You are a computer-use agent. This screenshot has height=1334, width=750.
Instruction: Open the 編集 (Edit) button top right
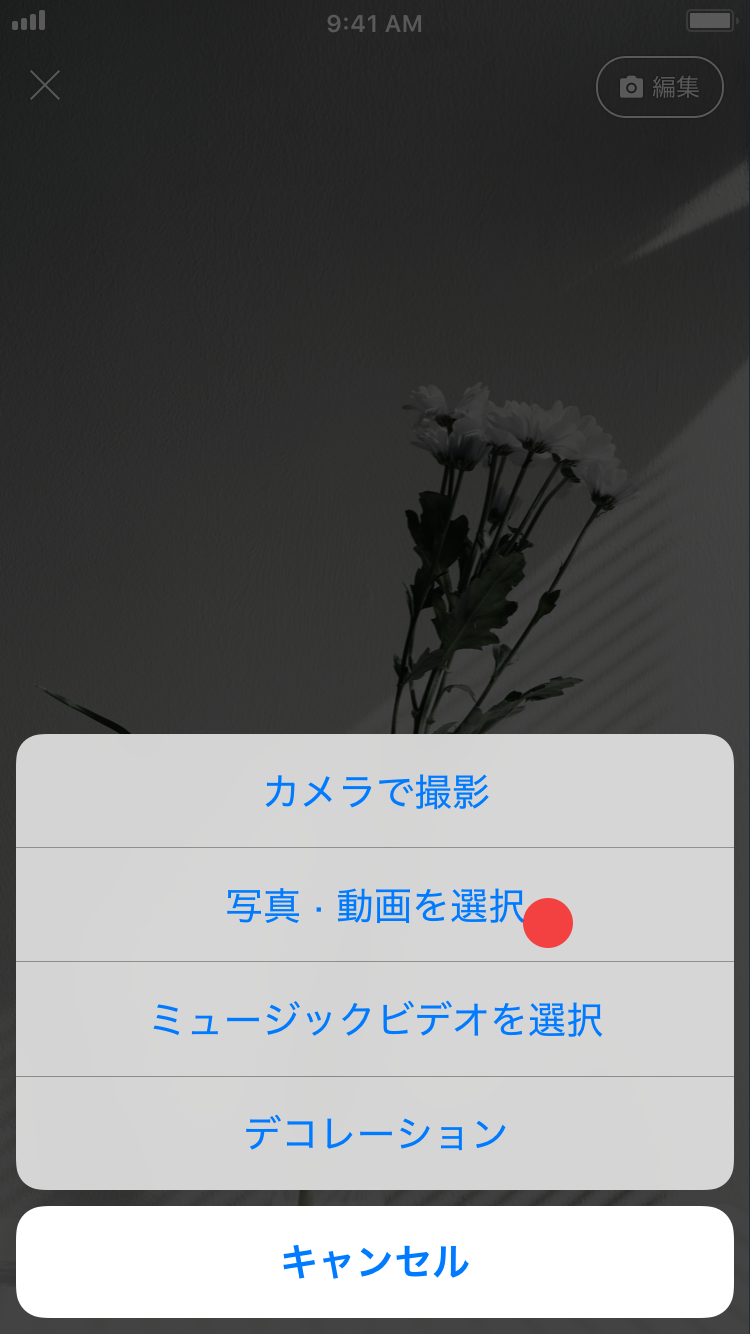tap(659, 87)
